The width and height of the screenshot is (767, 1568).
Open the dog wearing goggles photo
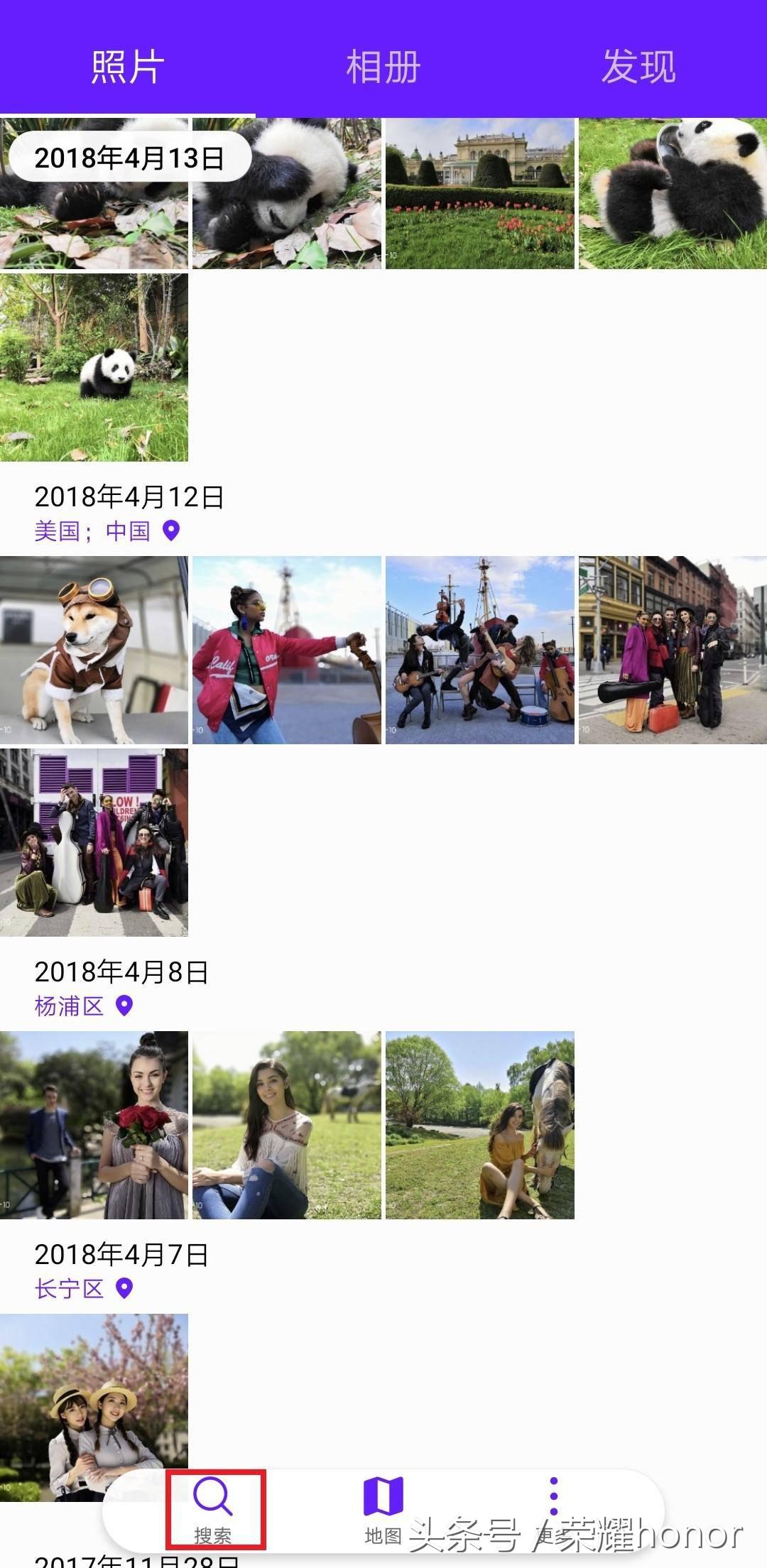pyautogui.click(x=94, y=649)
